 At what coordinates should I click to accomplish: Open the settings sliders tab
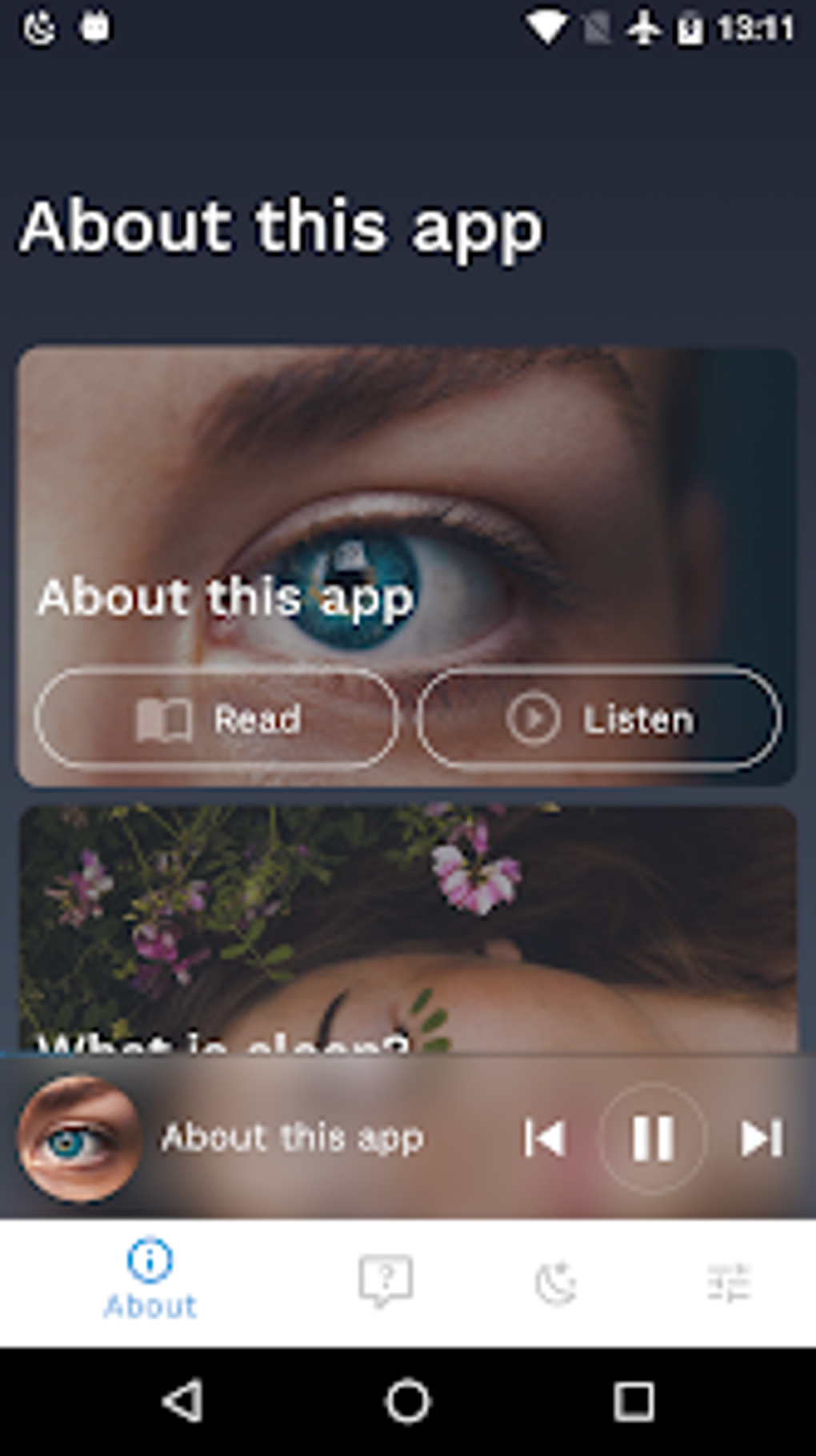point(728,1282)
